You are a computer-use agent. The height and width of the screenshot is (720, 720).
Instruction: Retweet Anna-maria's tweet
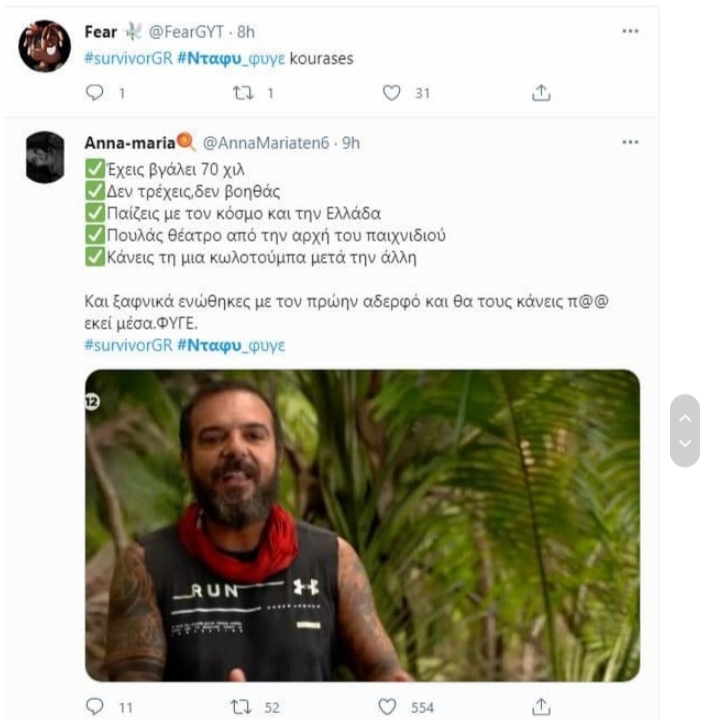point(241,706)
